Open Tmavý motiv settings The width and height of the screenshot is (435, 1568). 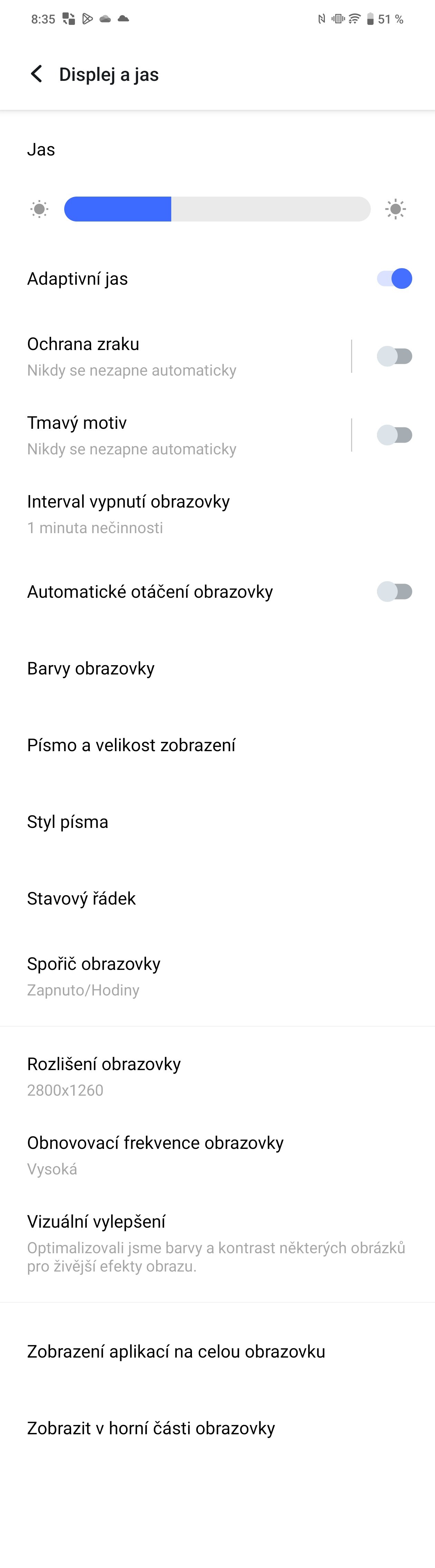coord(170,435)
